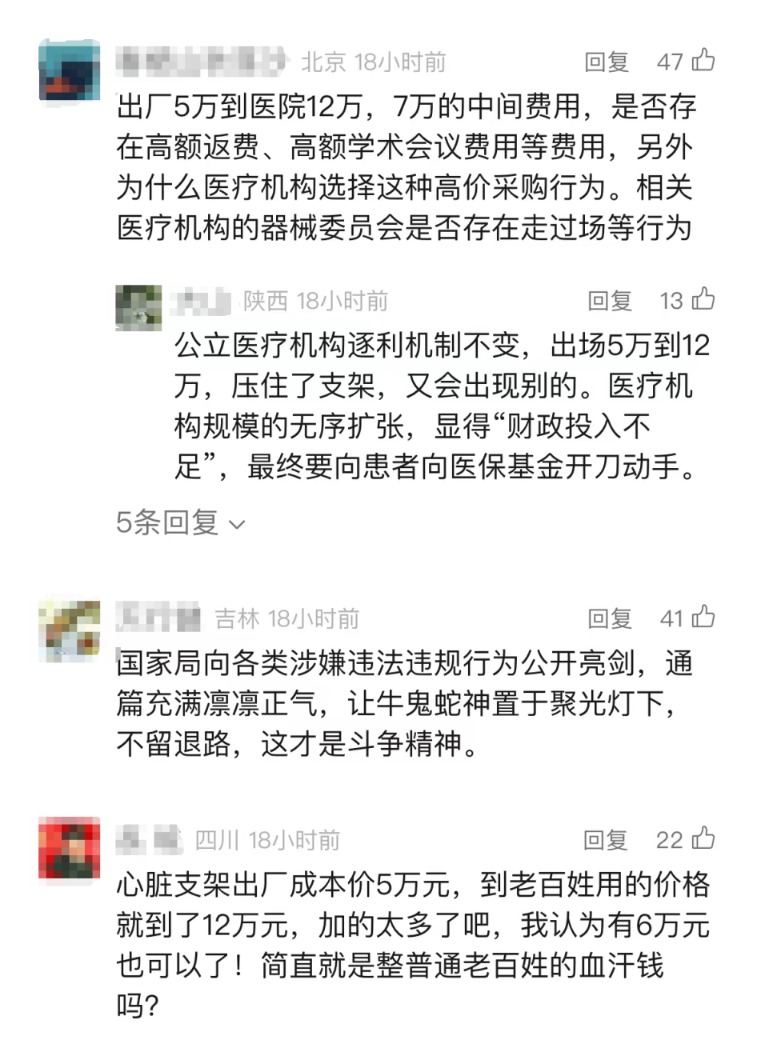Open the Jilin commenter's avatar profile

click(x=69, y=631)
